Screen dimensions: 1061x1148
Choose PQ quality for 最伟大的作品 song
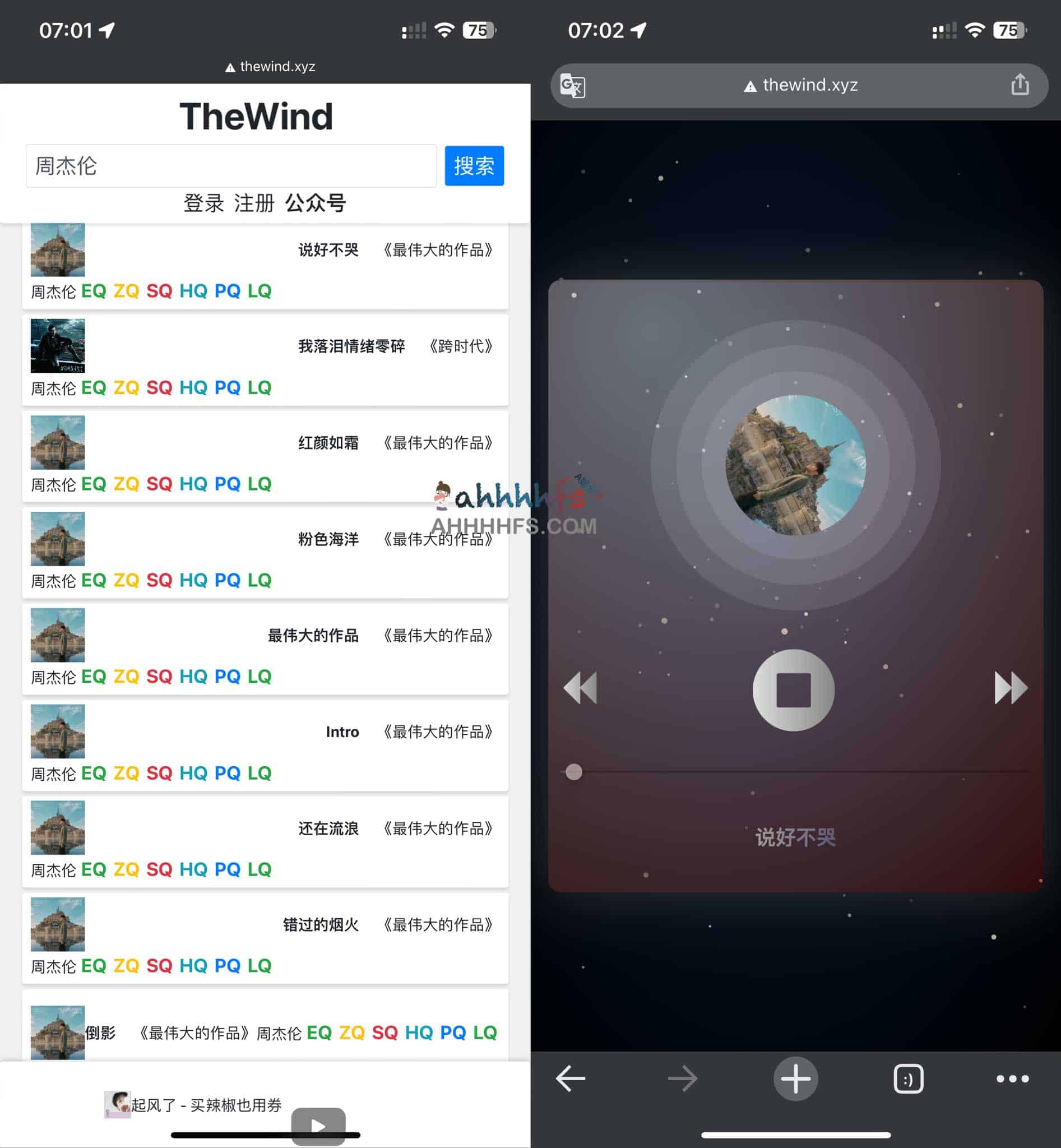[x=228, y=677]
